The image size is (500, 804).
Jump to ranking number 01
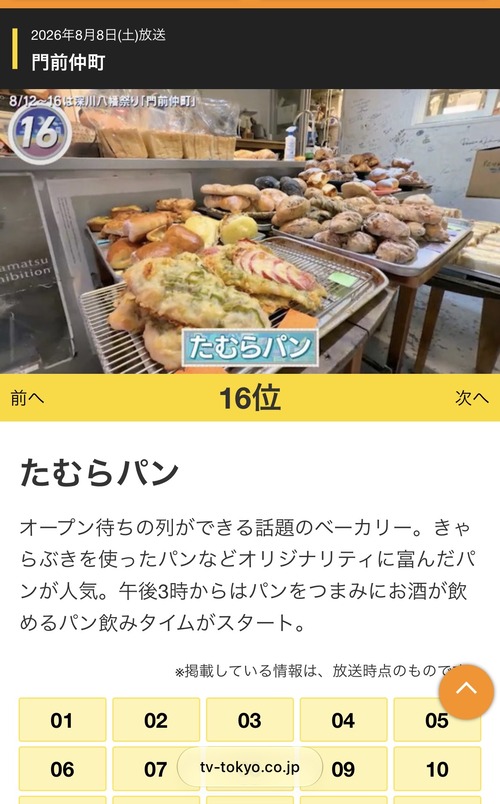click(x=62, y=720)
